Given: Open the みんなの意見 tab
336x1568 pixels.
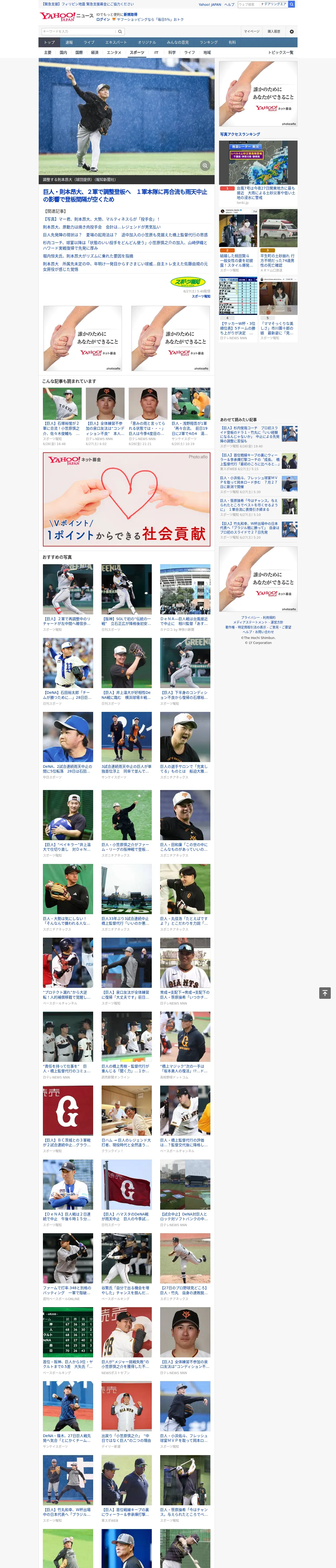Looking at the screenshot, I should point(177,43).
